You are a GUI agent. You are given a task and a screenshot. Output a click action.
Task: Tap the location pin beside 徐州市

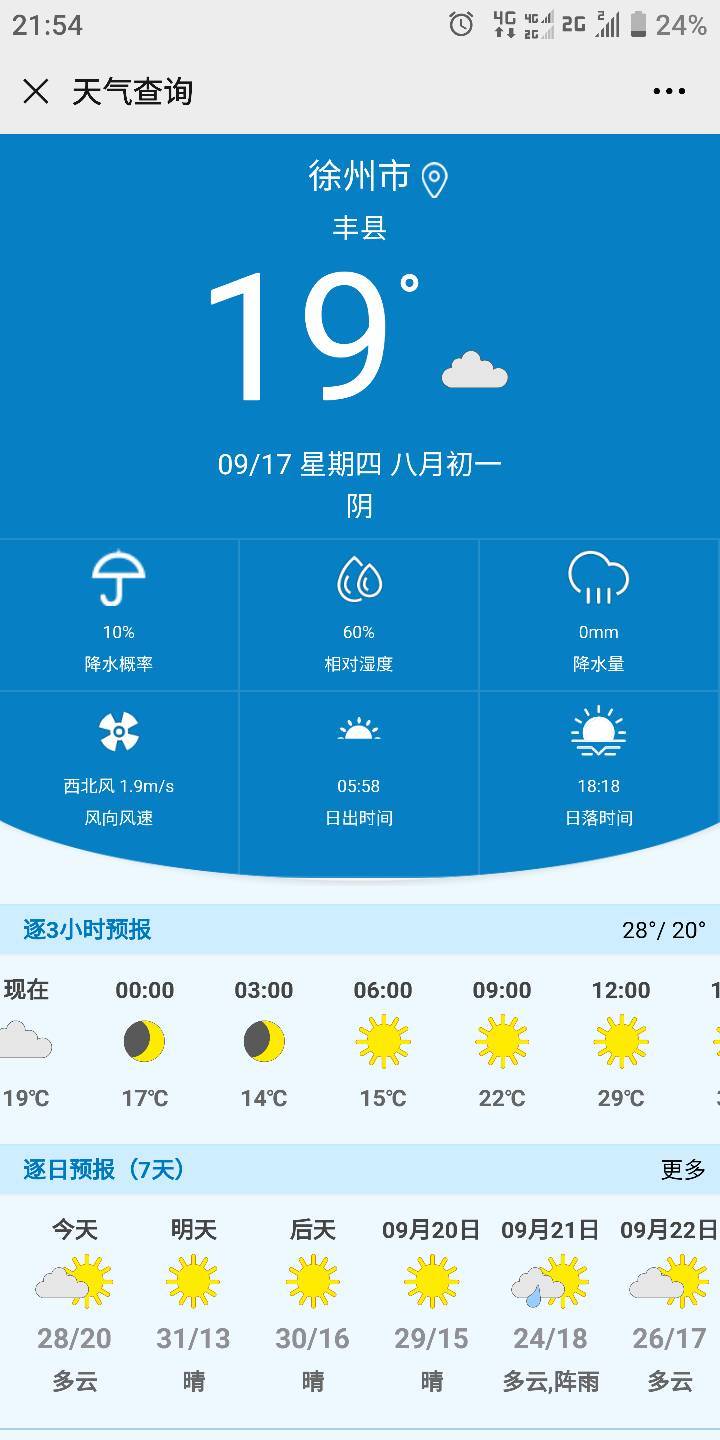coord(433,180)
